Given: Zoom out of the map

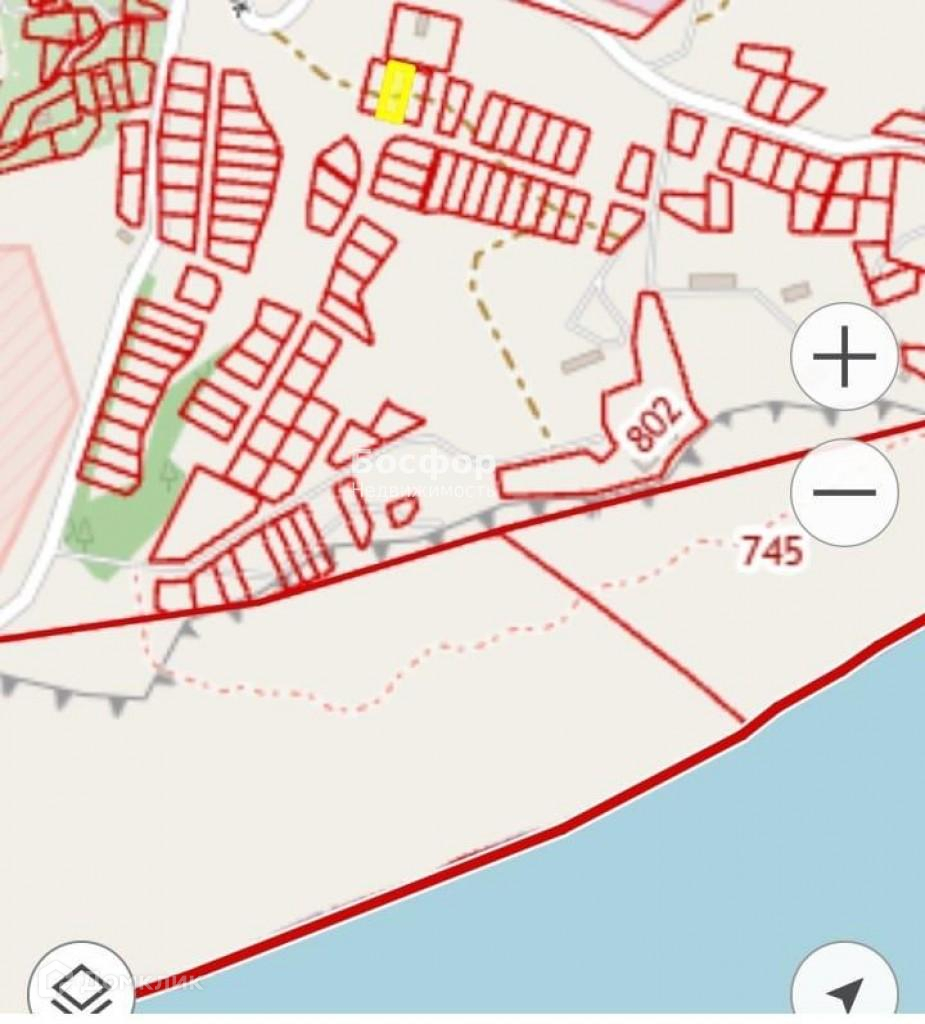Looking at the screenshot, I should [844, 492].
